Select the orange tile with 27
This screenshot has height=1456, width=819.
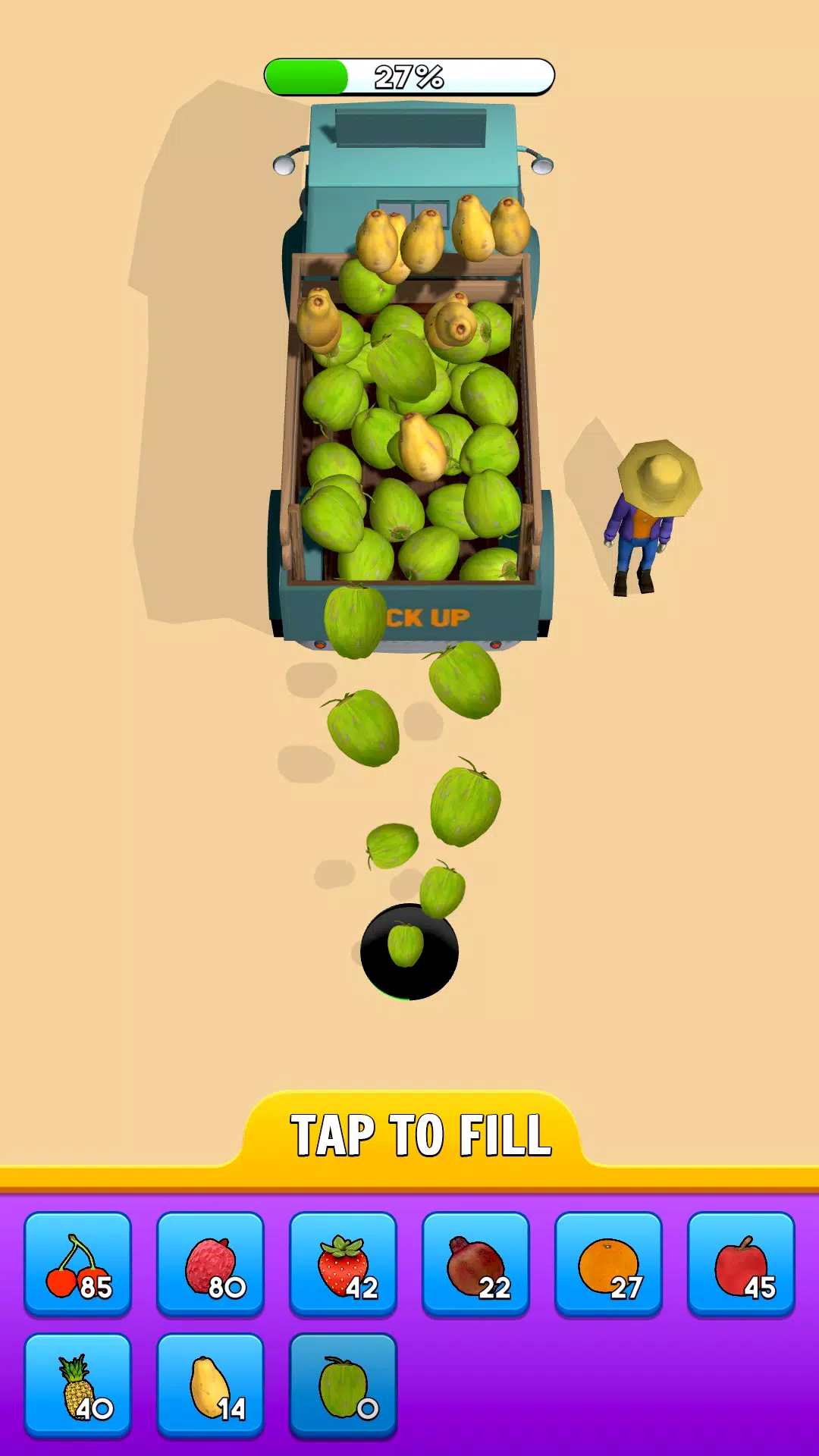608,1264
